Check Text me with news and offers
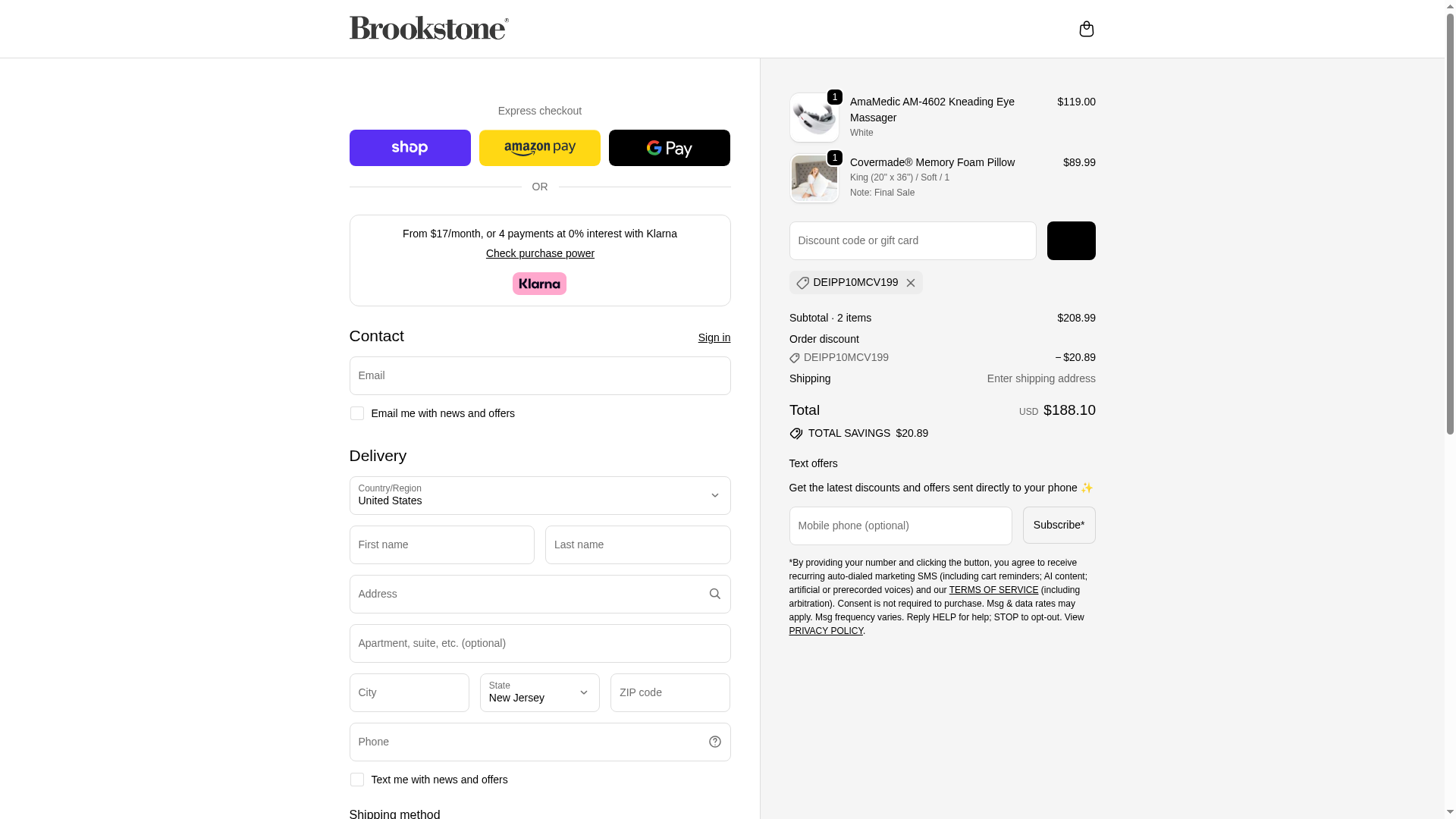 tap(357, 780)
